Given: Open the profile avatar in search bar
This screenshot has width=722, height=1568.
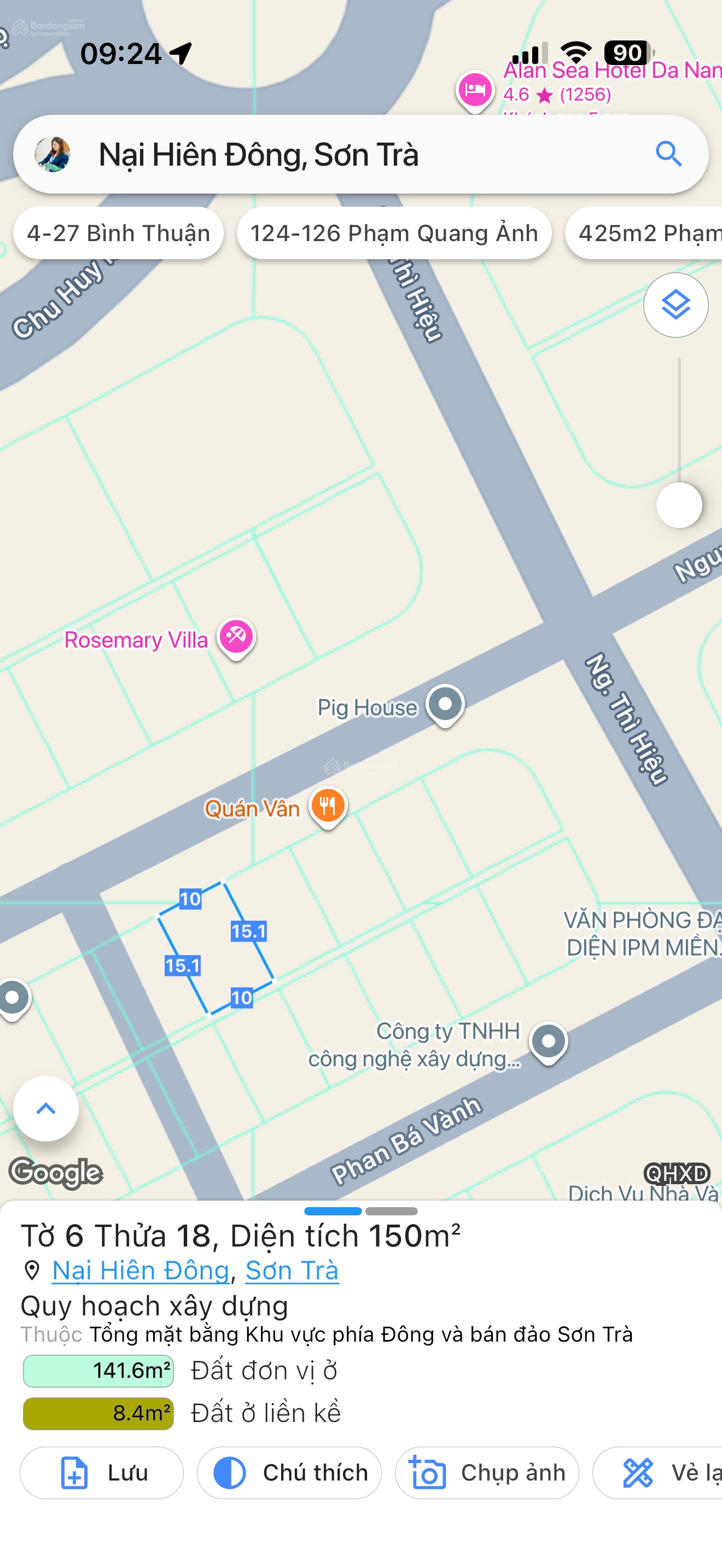Looking at the screenshot, I should [53, 154].
